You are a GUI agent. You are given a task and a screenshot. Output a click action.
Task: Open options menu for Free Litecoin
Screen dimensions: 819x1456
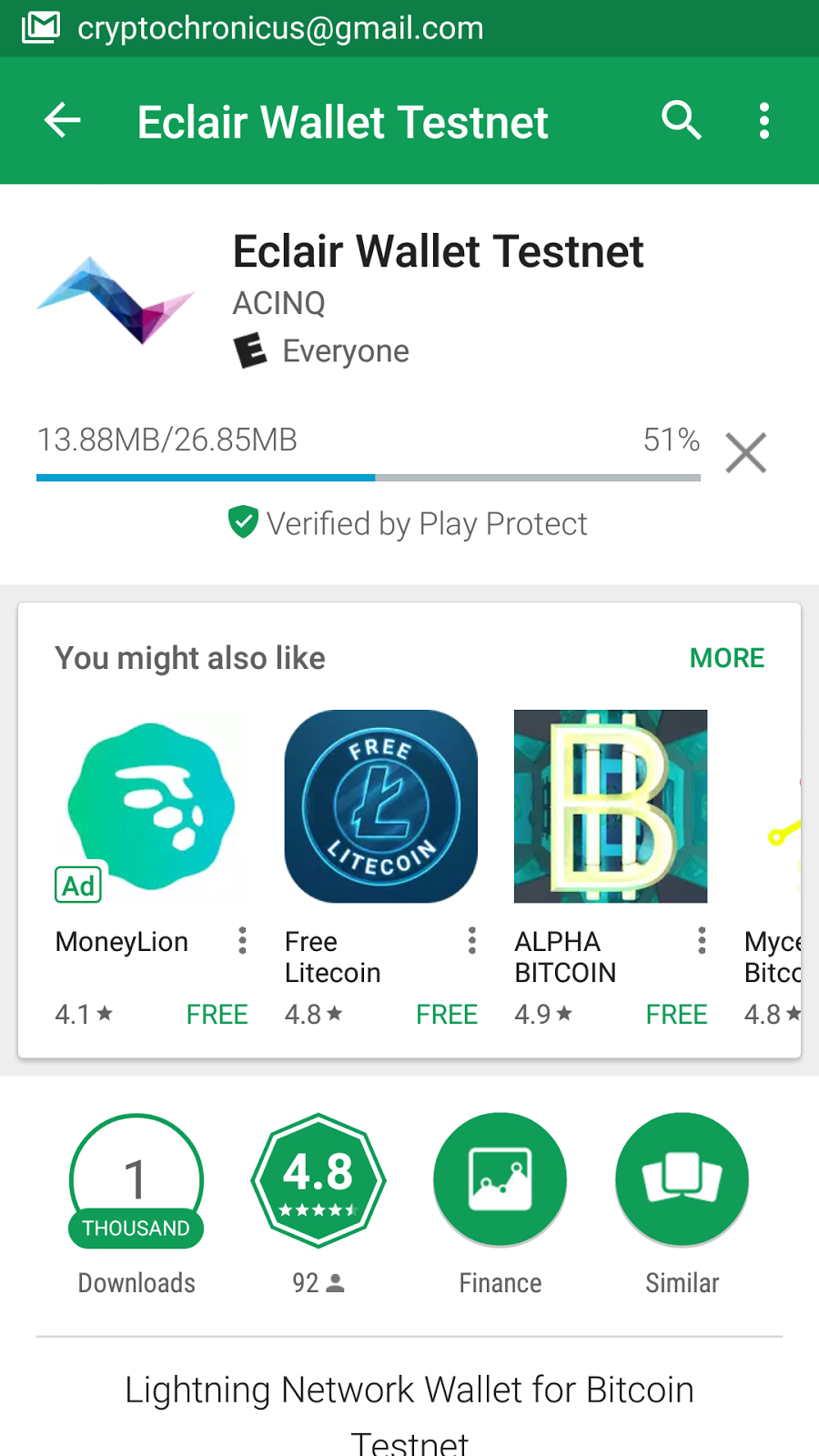click(x=471, y=940)
